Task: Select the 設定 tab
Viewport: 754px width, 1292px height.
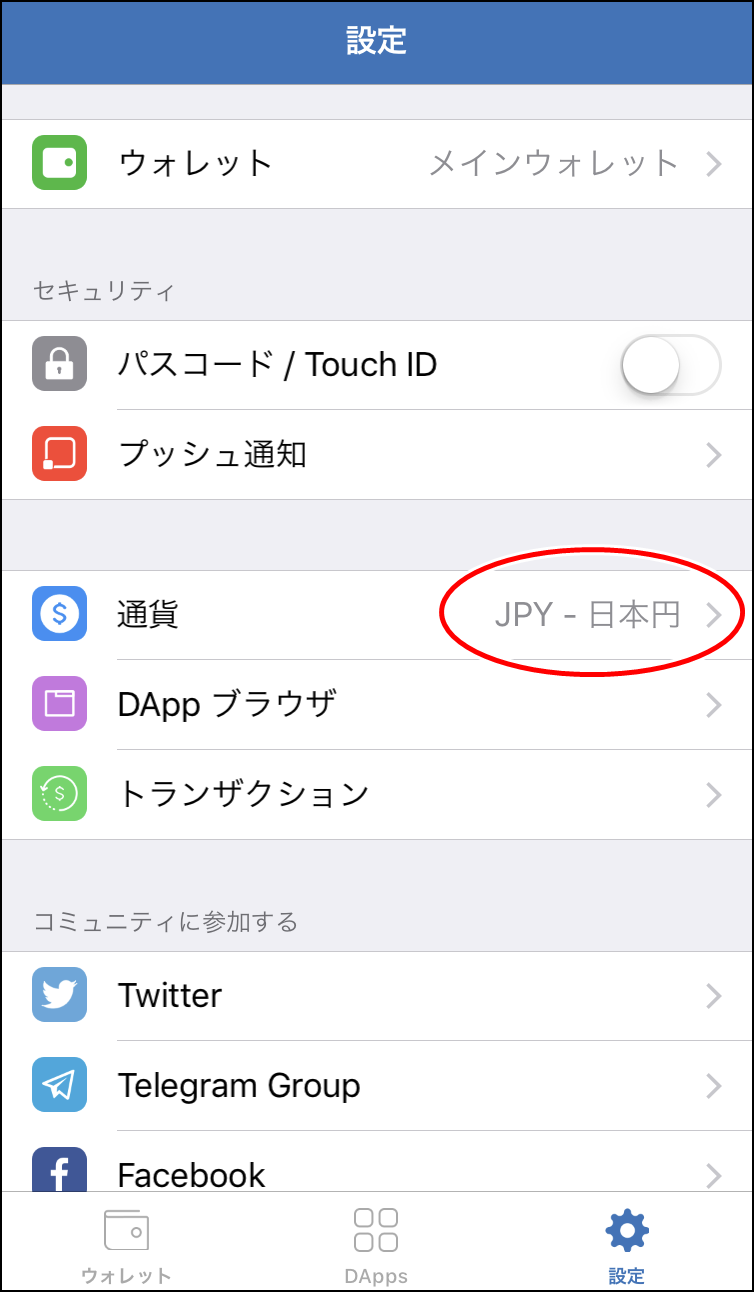Action: click(x=627, y=1242)
